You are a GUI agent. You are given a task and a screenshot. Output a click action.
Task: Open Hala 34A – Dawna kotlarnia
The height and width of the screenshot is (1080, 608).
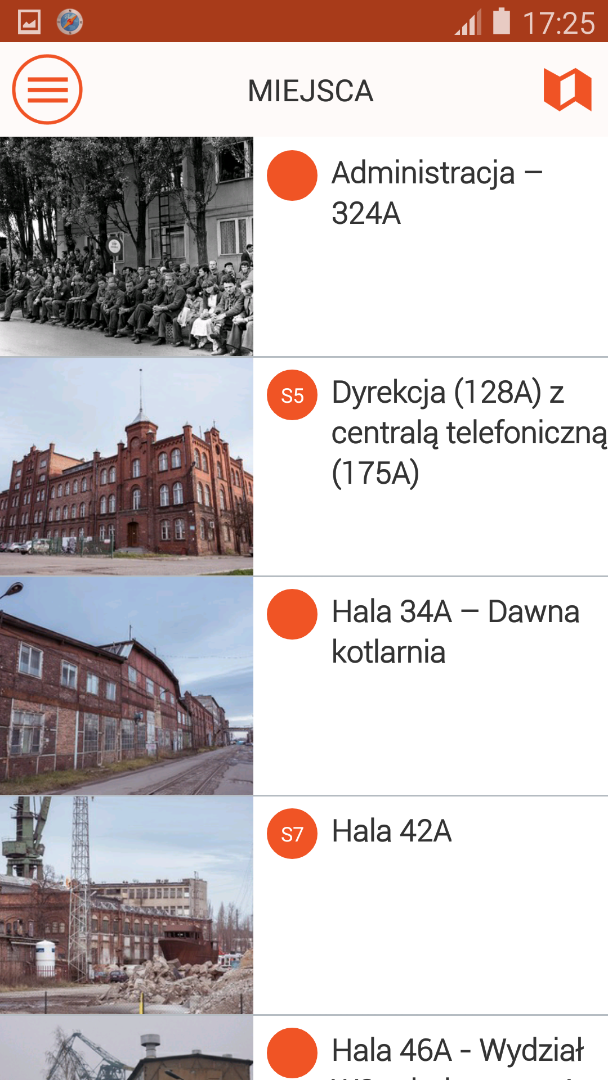pos(455,631)
